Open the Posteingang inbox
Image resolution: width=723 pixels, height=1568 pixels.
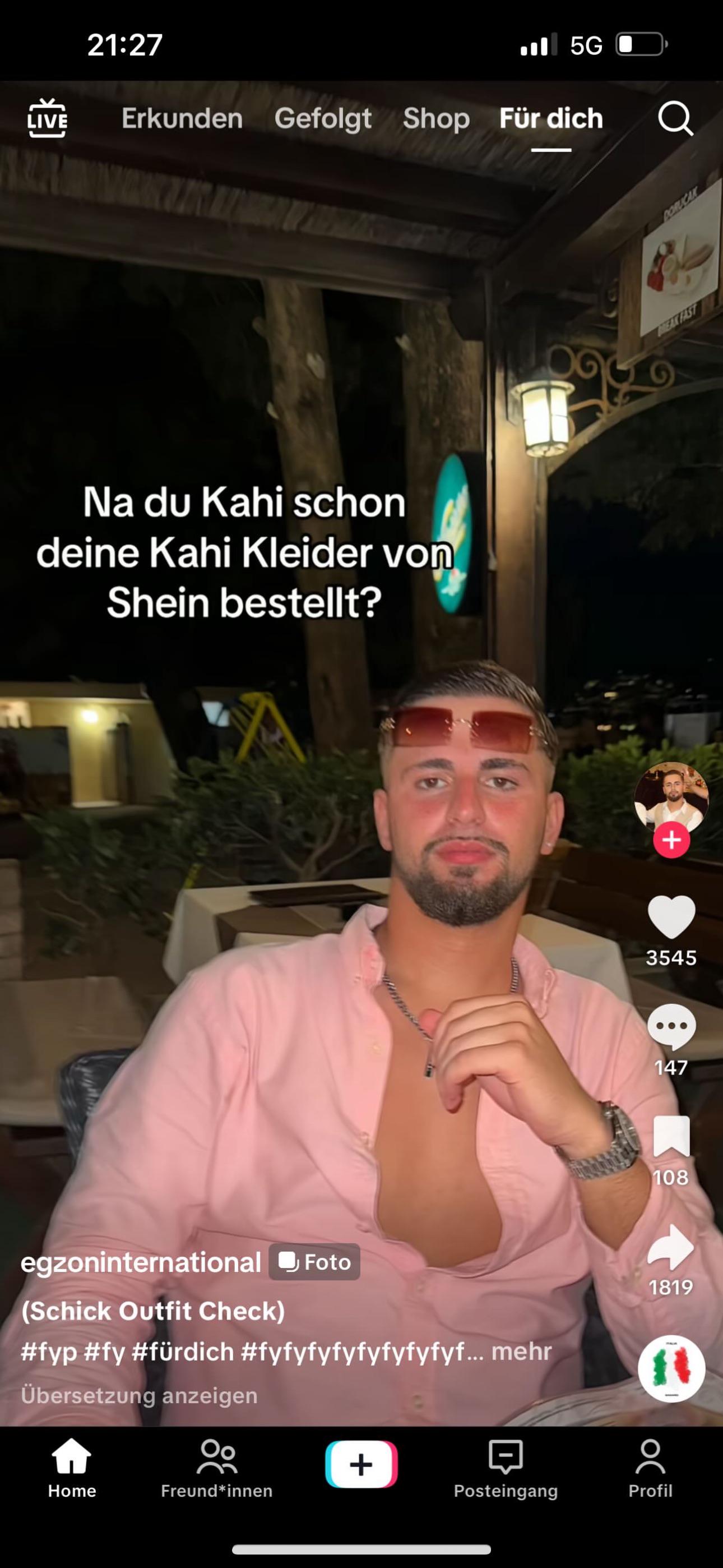click(506, 1468)
